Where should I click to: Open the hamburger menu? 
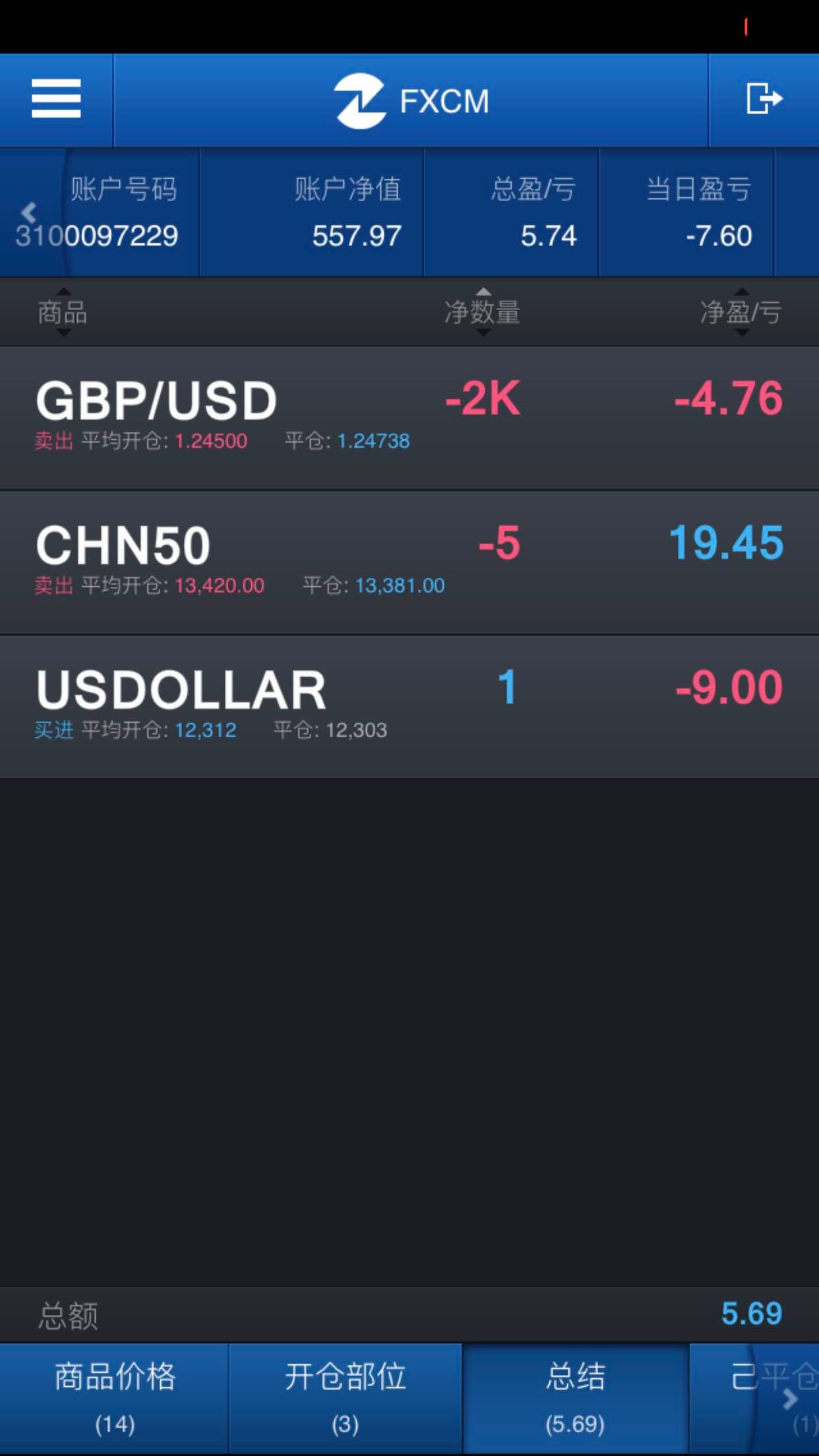click(x=56, y=100)
